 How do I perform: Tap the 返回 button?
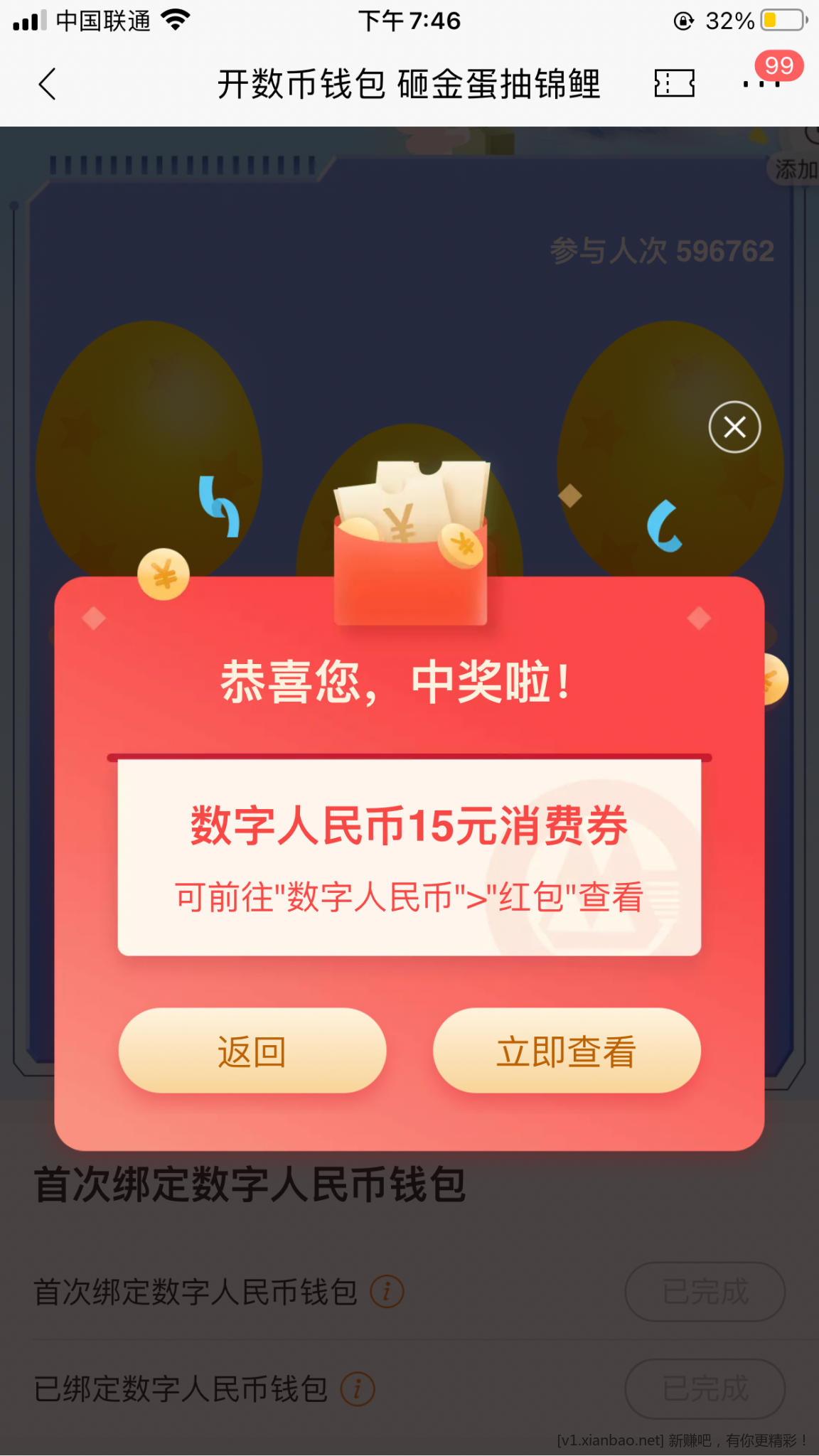pyautogui.click(x=252, y=1050)
